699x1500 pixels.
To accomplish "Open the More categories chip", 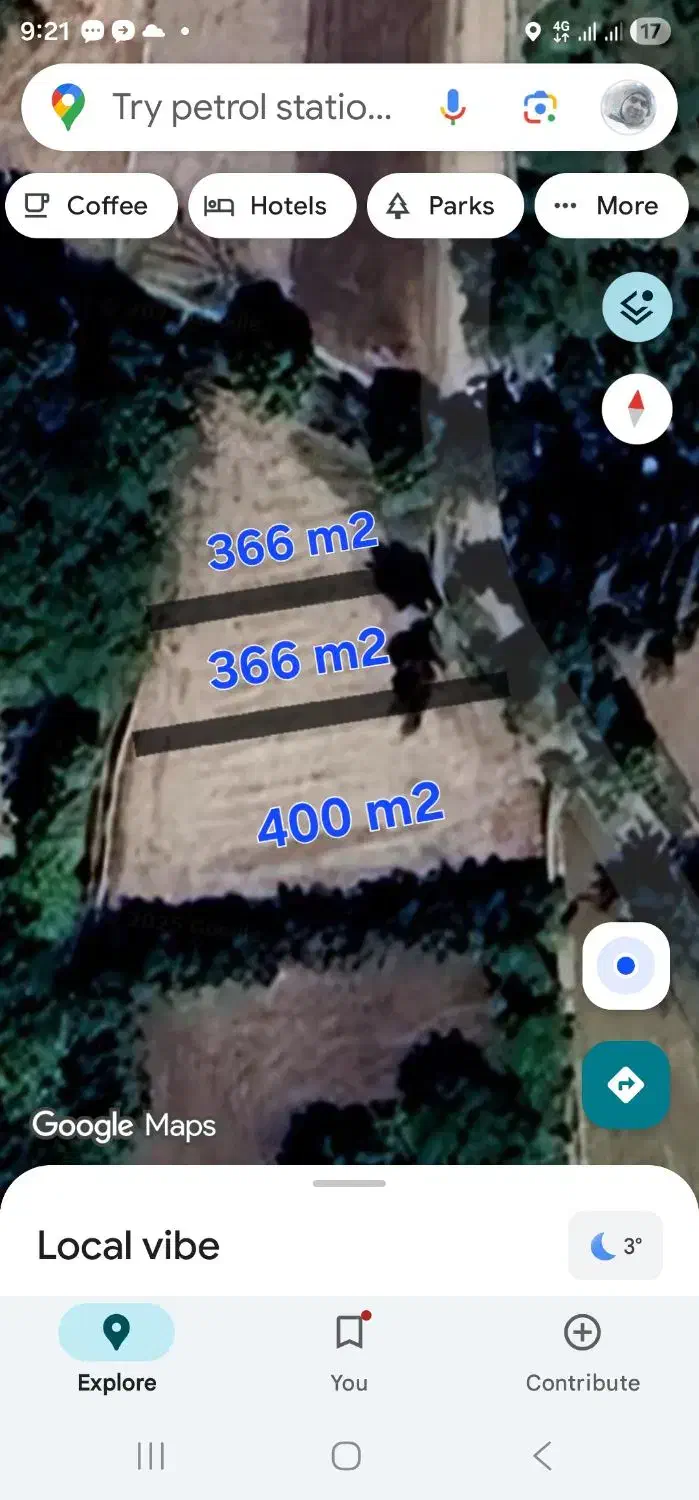I will tap(610, 206).
